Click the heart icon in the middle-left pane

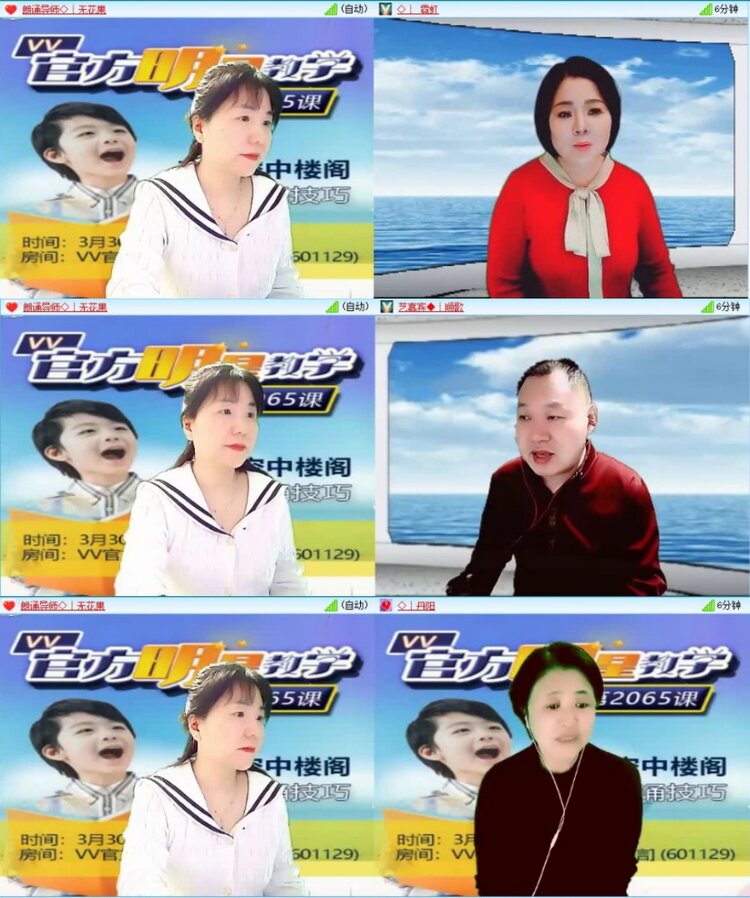pos(10,305)
